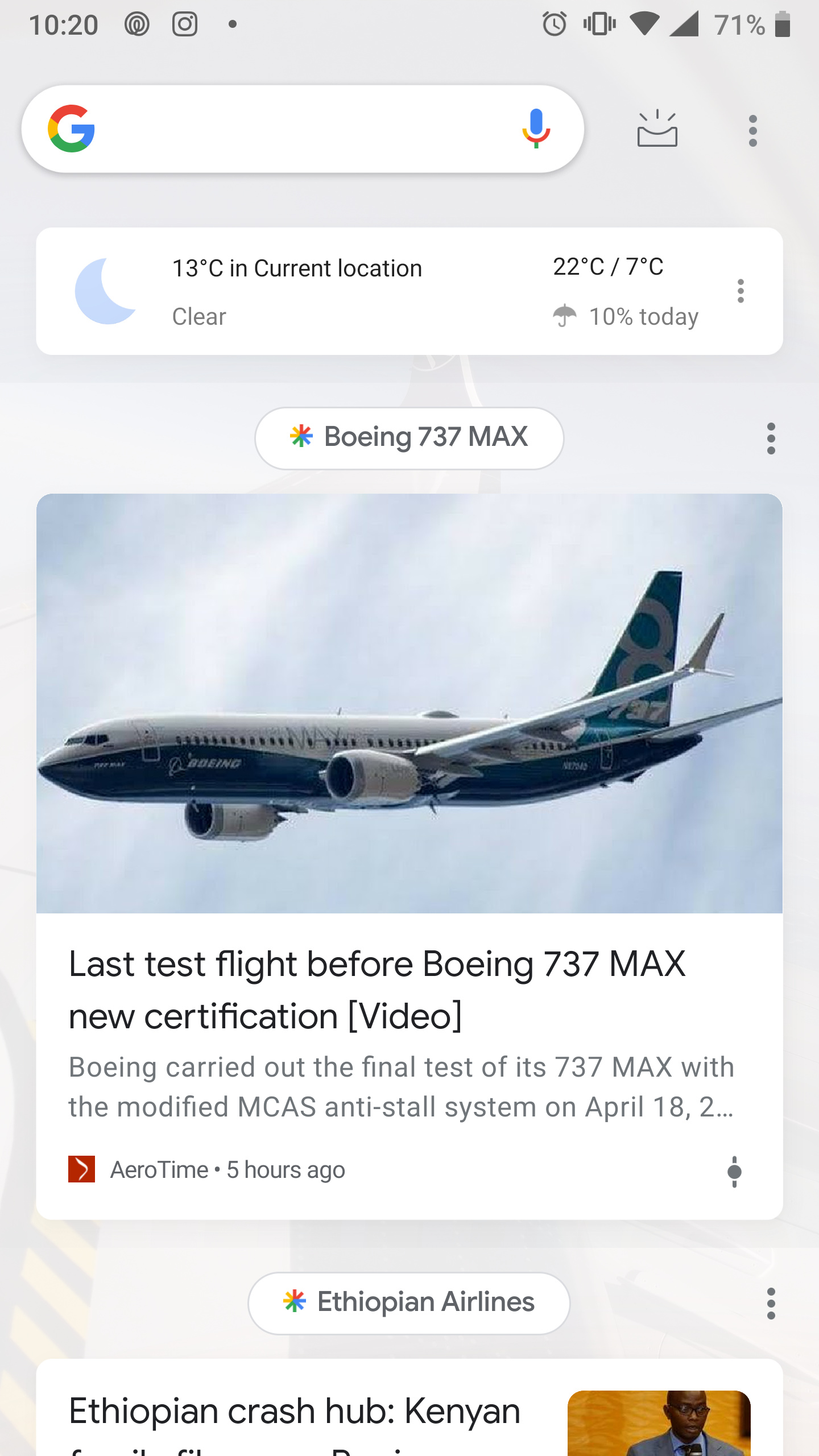This screenshot has height=1456, width=819.
Task: Adjust interest control on AeroTime article
Action: (734, 1172)
